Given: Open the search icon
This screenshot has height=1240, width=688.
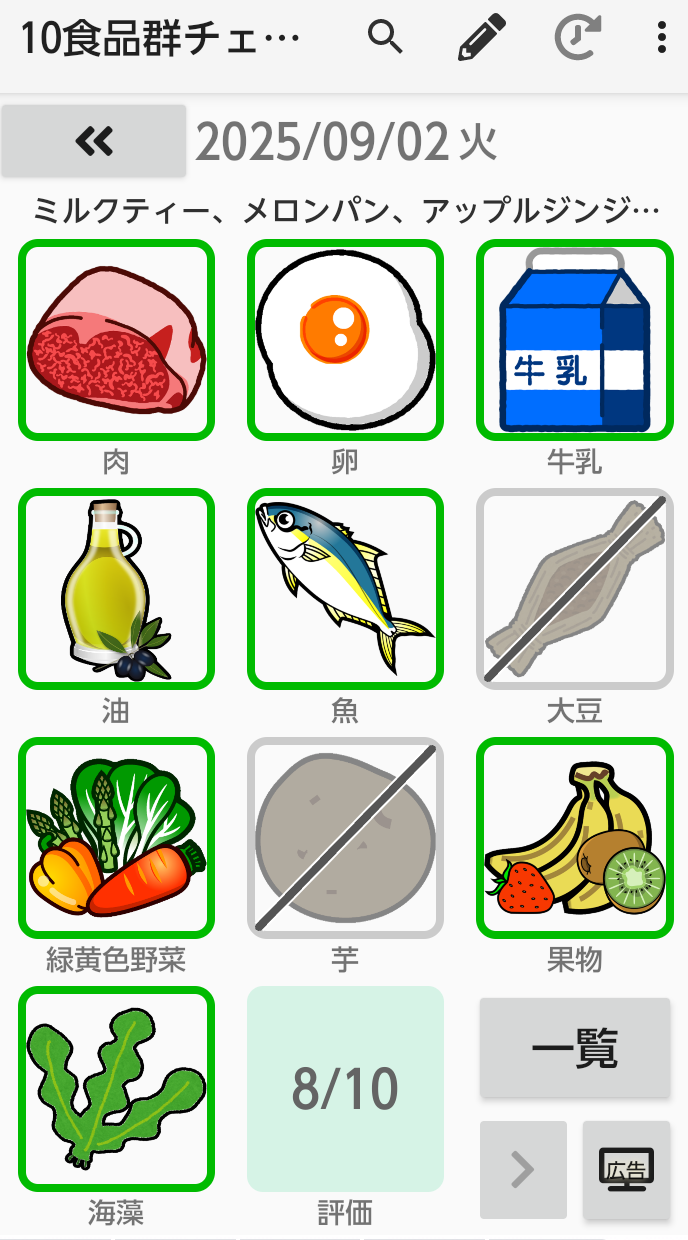Looking at the screenshot, I should pos(385,38).
